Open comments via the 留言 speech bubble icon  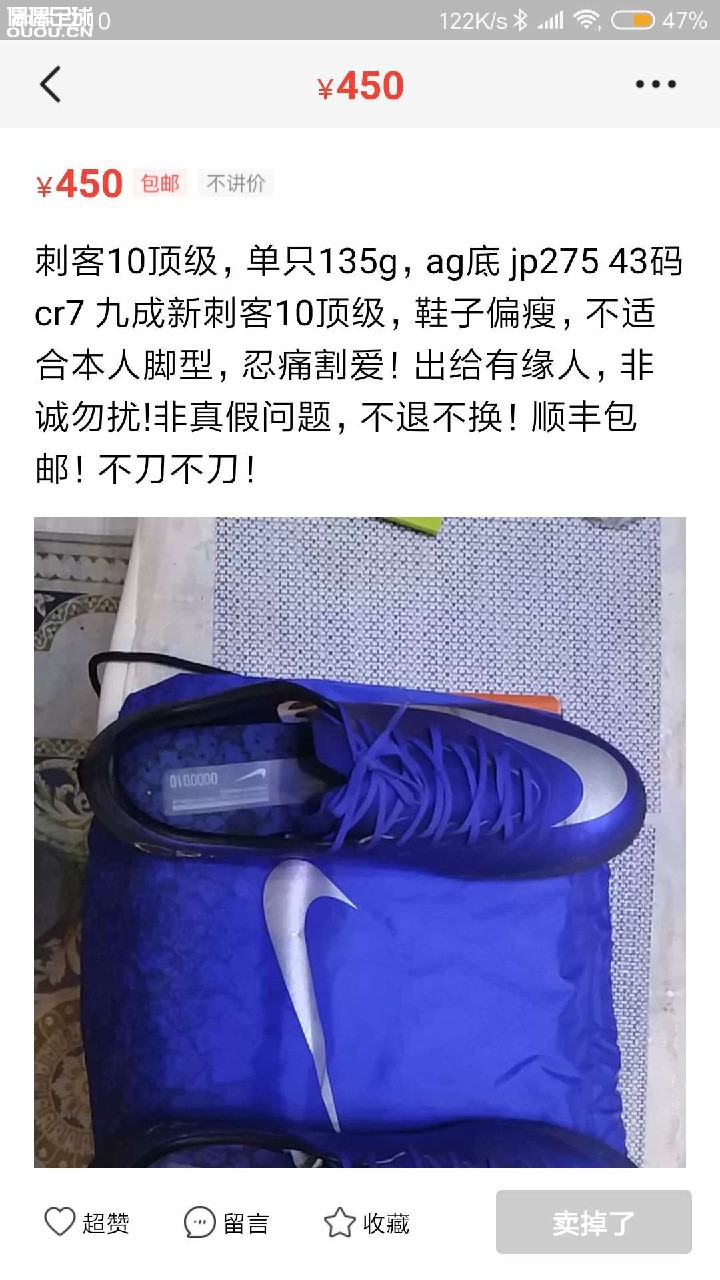point(202,1221)
